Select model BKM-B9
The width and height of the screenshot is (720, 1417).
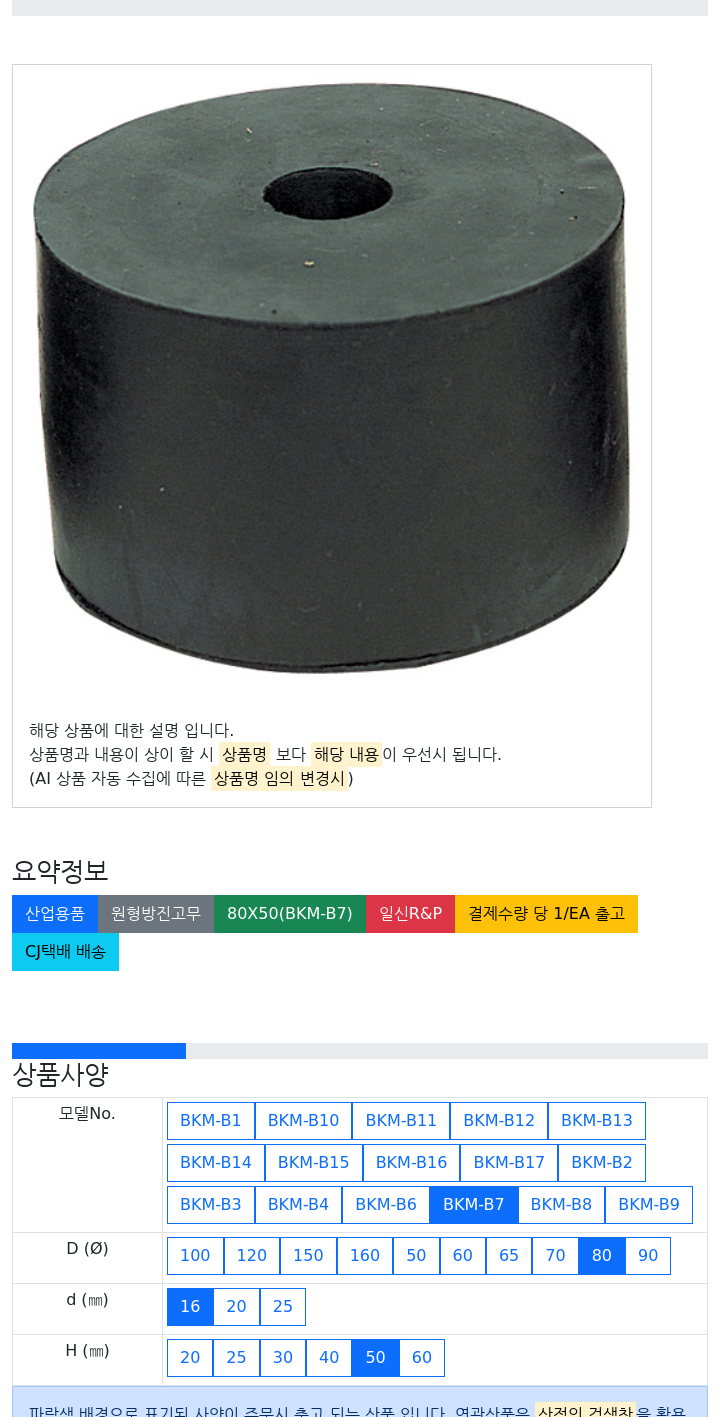click(649, 1205)
